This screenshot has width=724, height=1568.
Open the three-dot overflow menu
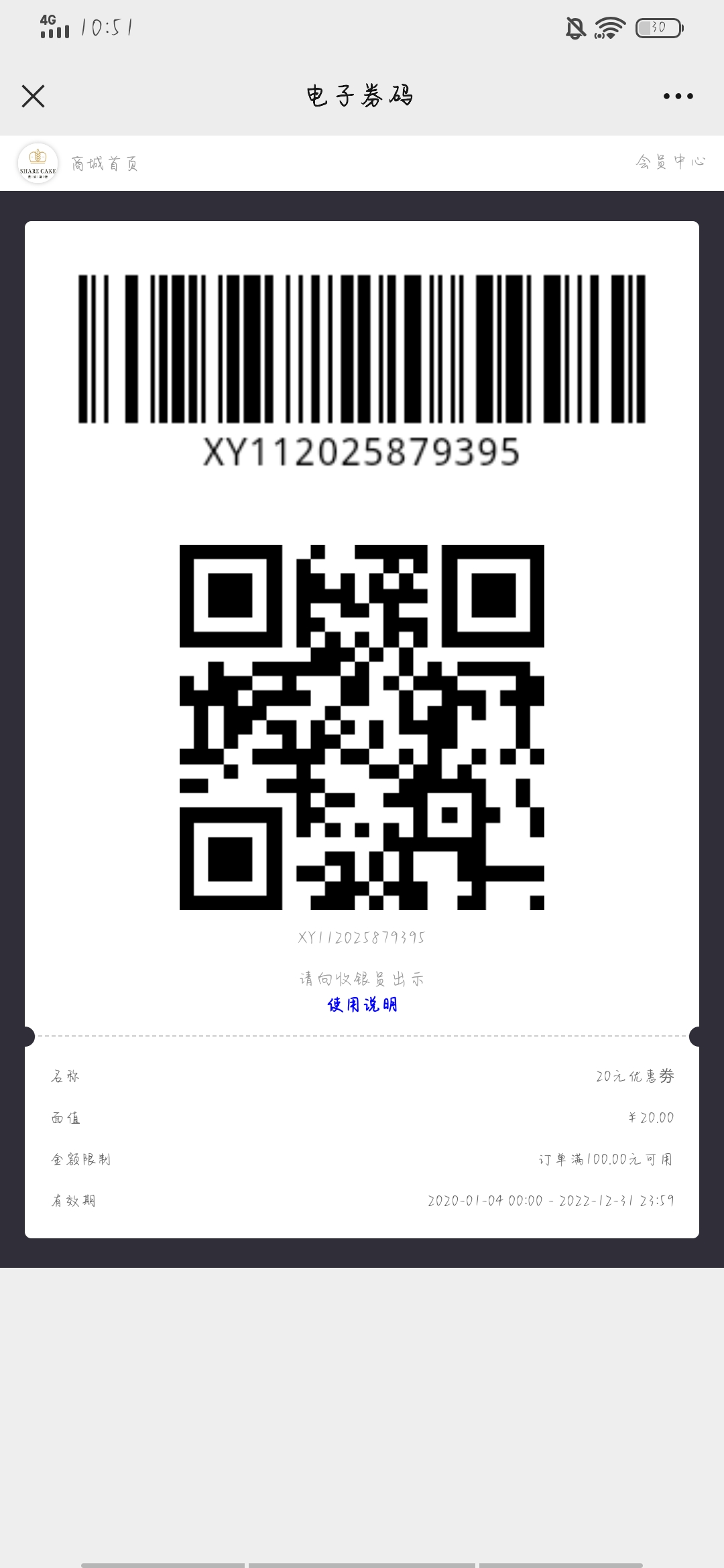pos(678,96)
